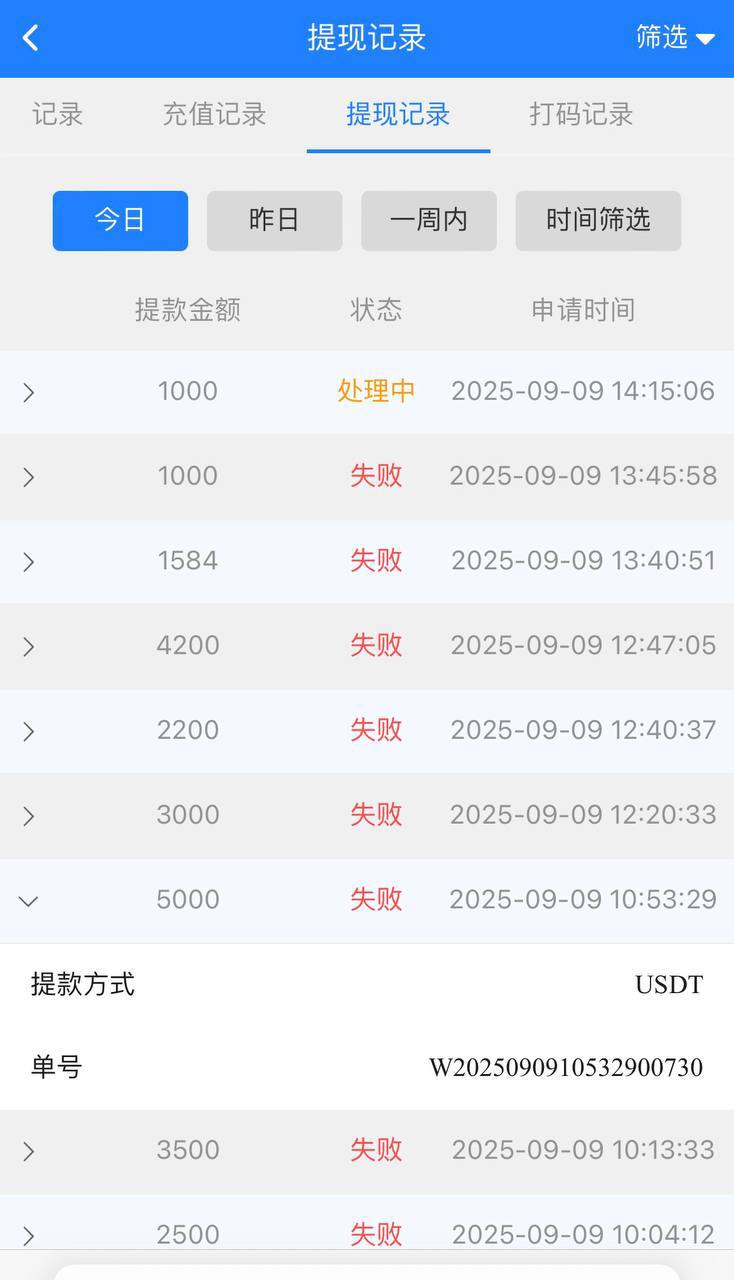
Task: Switch to the 记录 tab
Action: (x=57, y=114)
